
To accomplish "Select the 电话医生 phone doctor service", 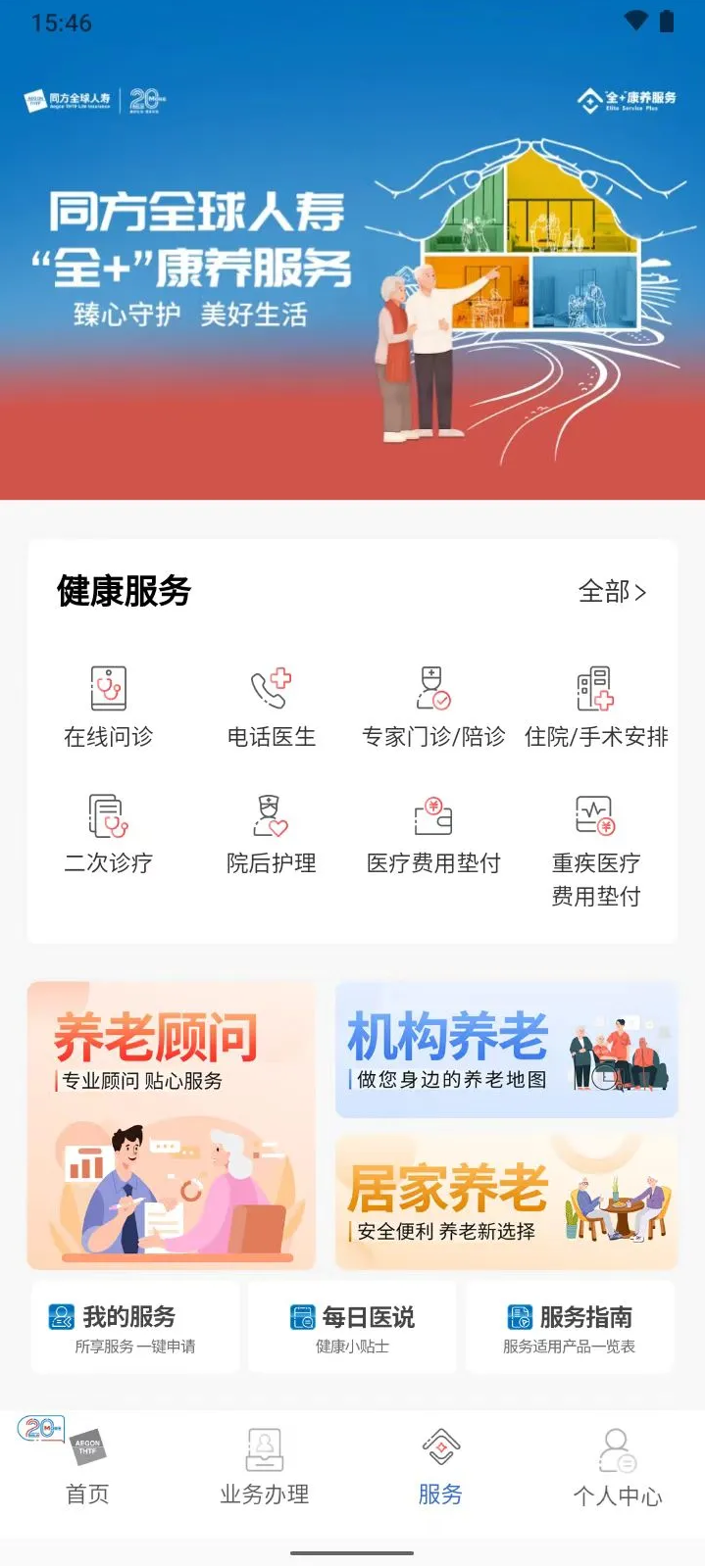I will 269,706.
